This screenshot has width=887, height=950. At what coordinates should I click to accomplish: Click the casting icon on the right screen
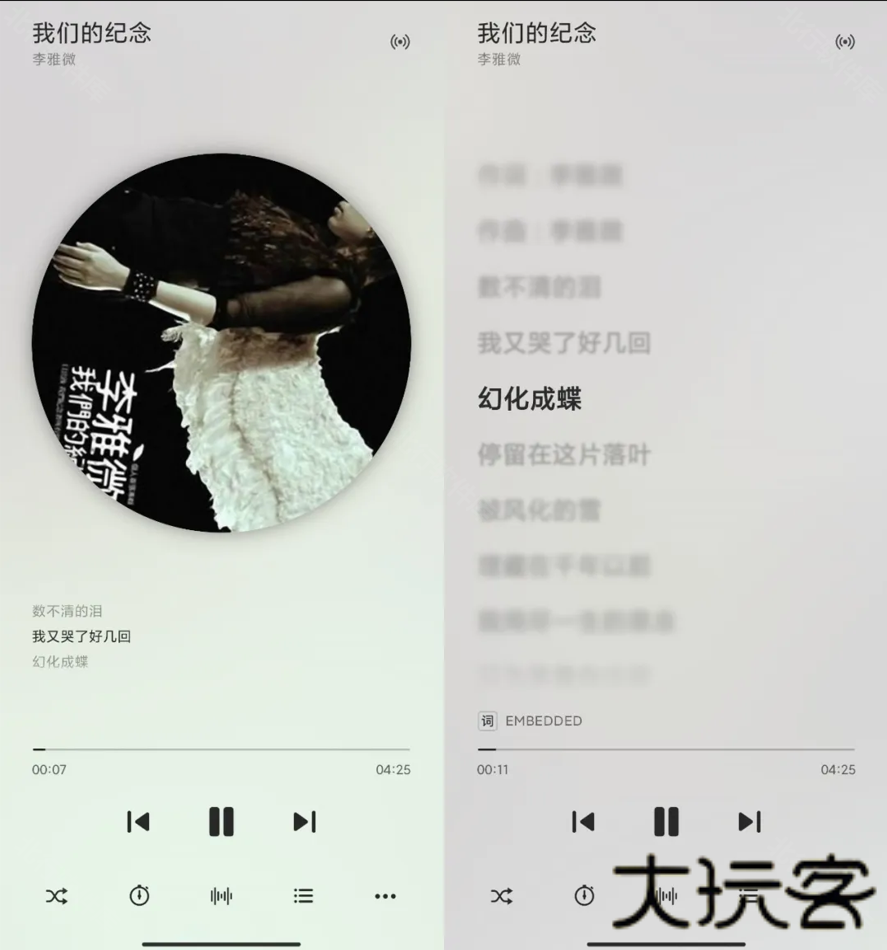click(845, 42)
